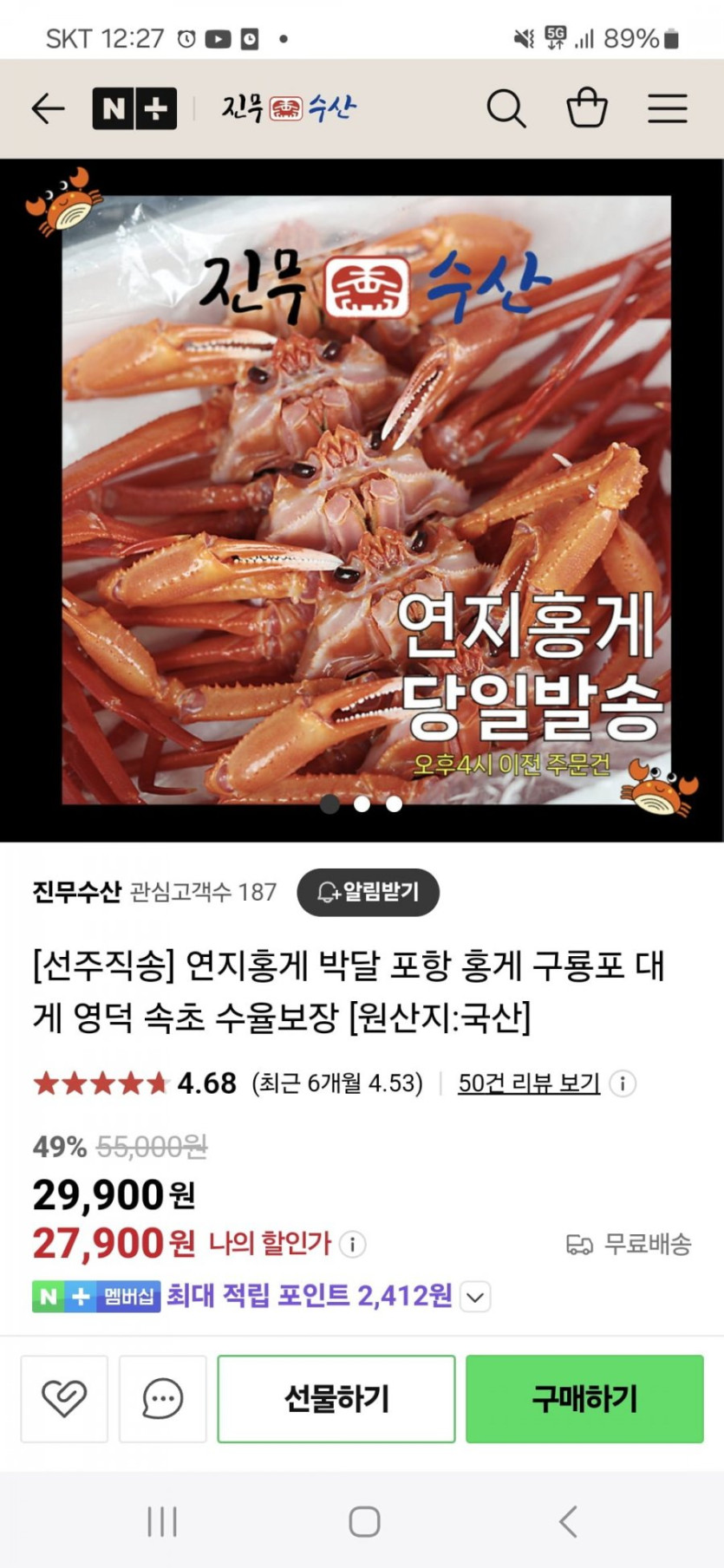
Task: Open the hamburger menu
Action: (667, 109)
